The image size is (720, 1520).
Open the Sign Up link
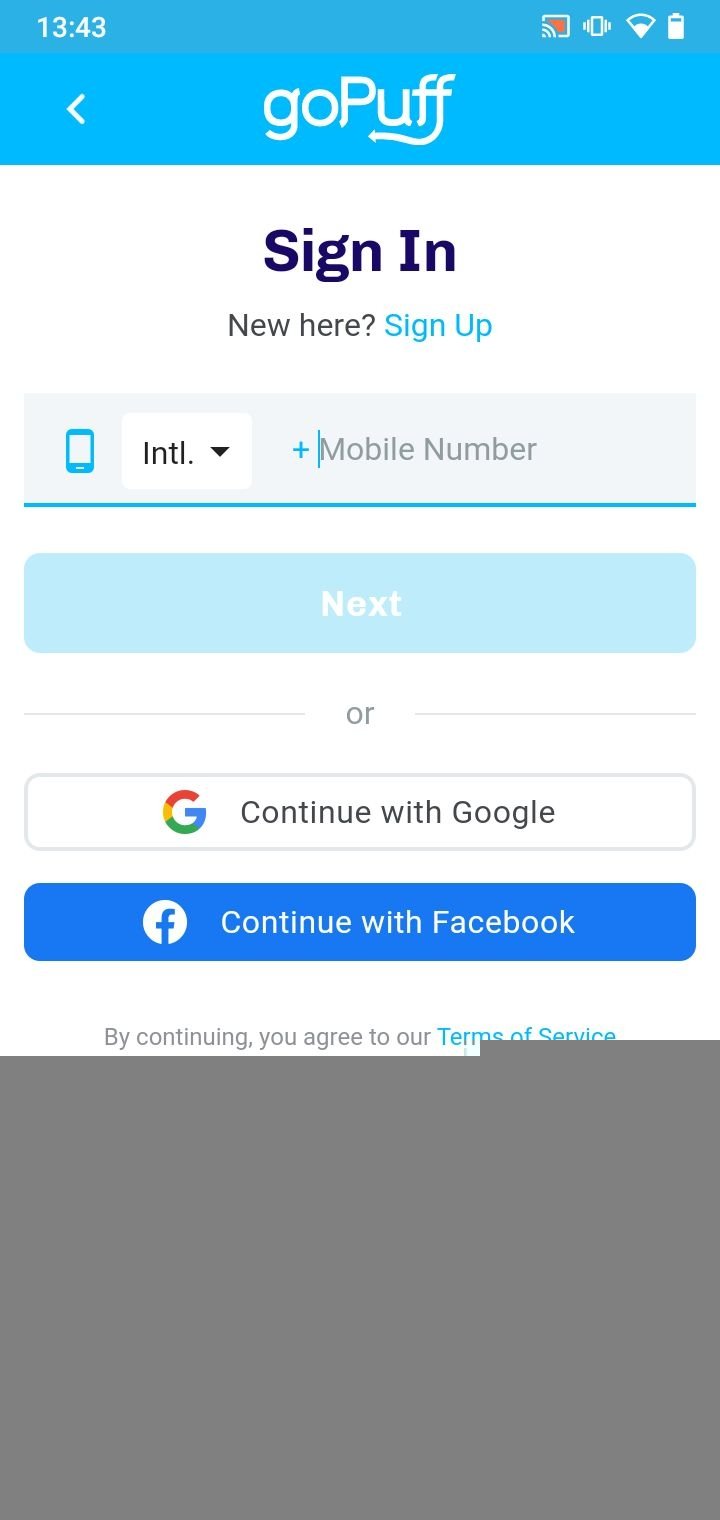pos(438,325)
